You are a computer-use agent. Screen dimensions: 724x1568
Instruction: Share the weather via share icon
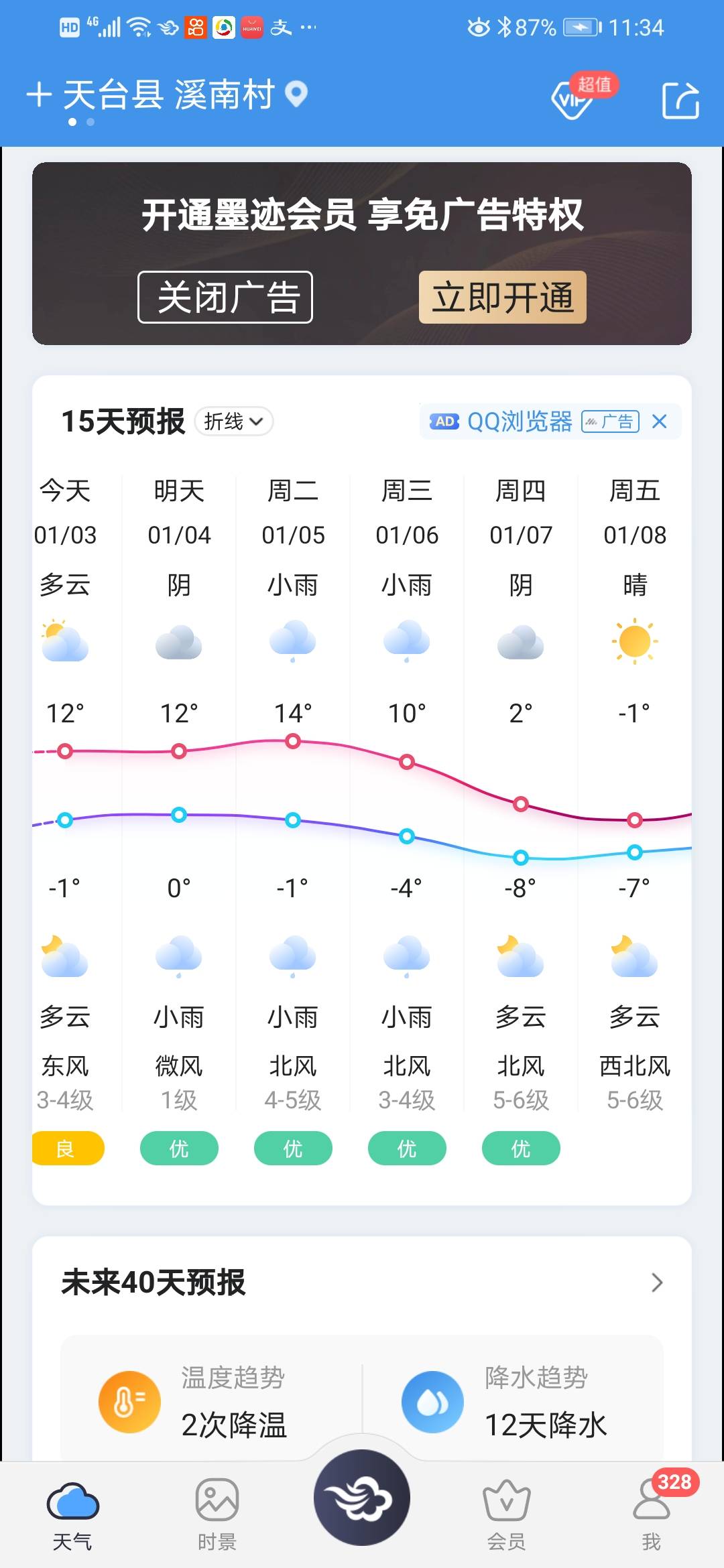click(680, 101)
